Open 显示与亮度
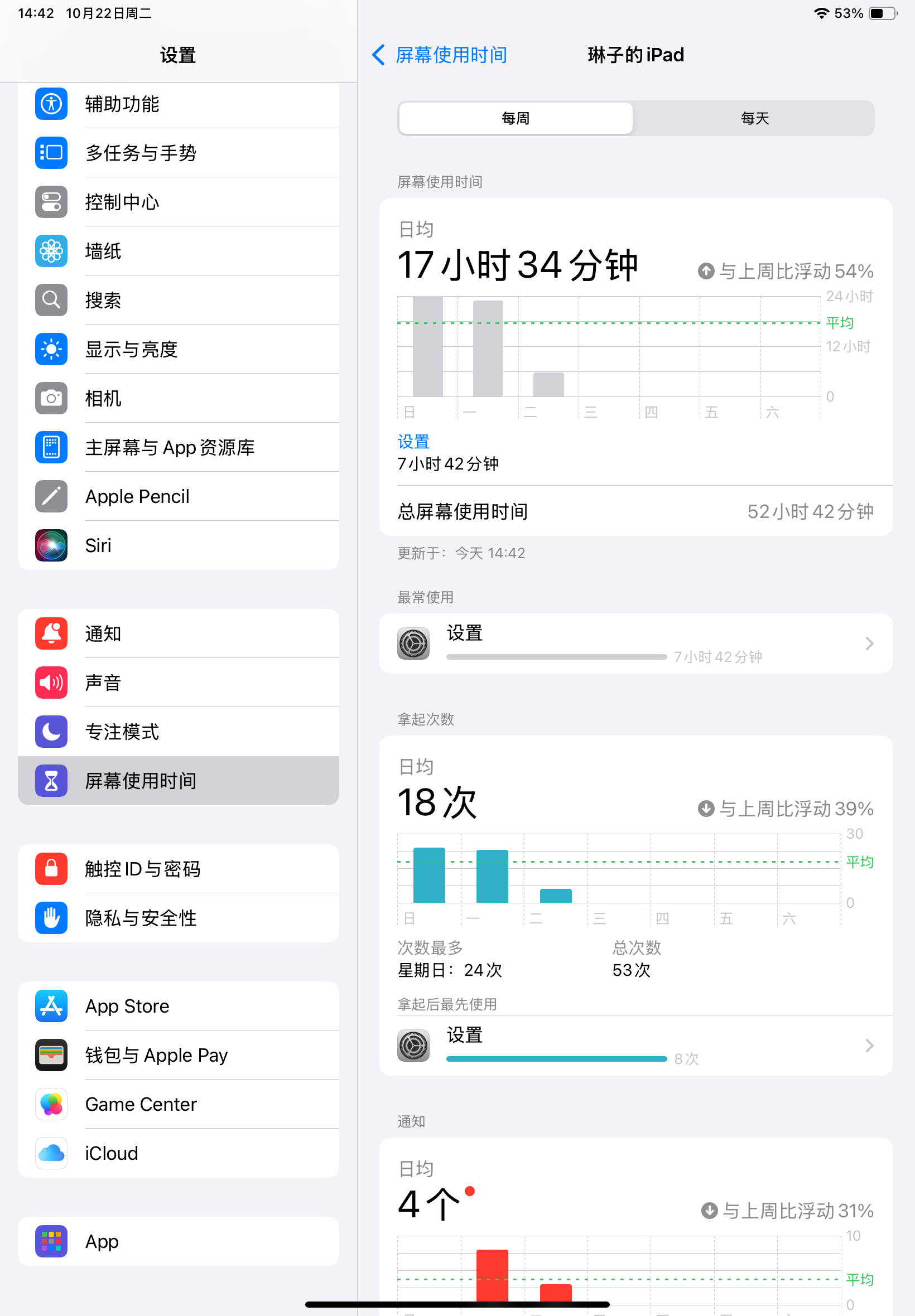 tap(179, 349)
